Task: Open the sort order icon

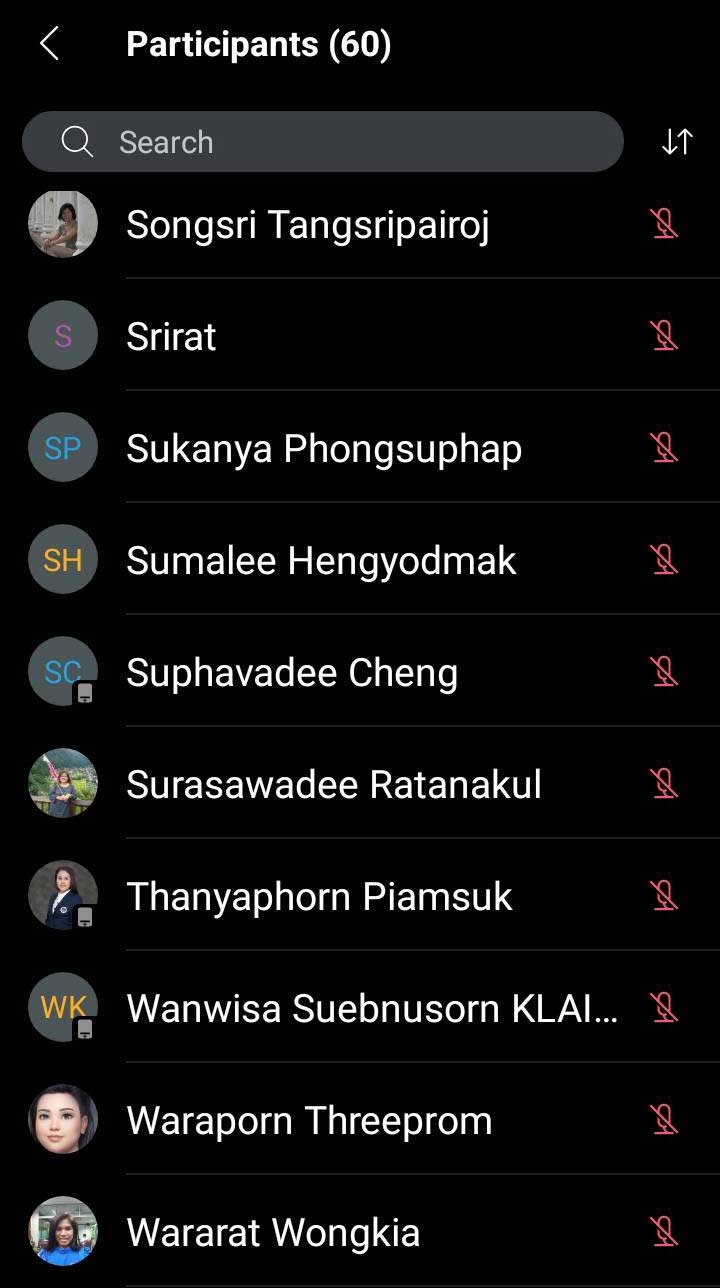Action: [677, 142]
